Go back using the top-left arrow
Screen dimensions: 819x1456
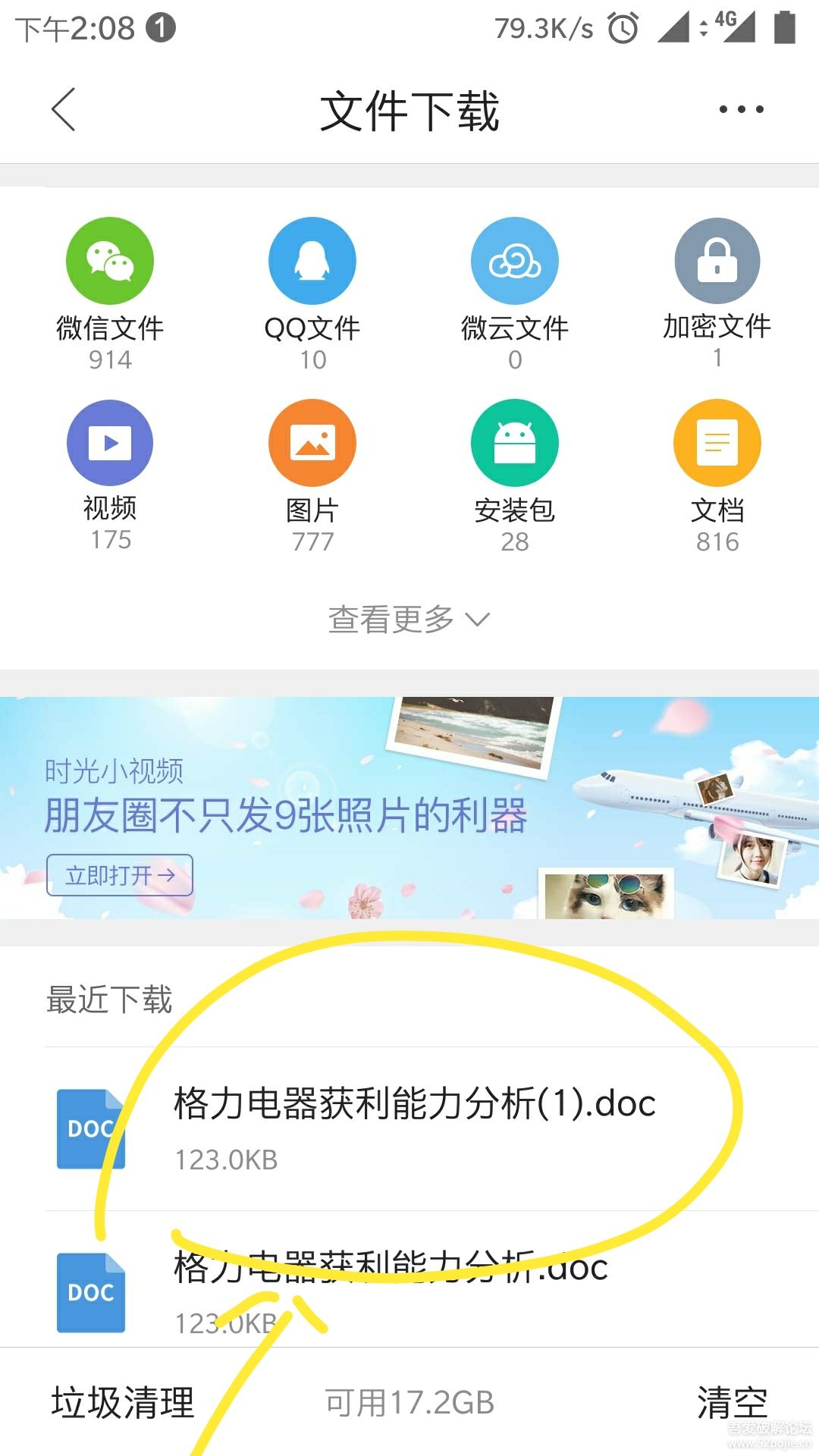point(64,110)
